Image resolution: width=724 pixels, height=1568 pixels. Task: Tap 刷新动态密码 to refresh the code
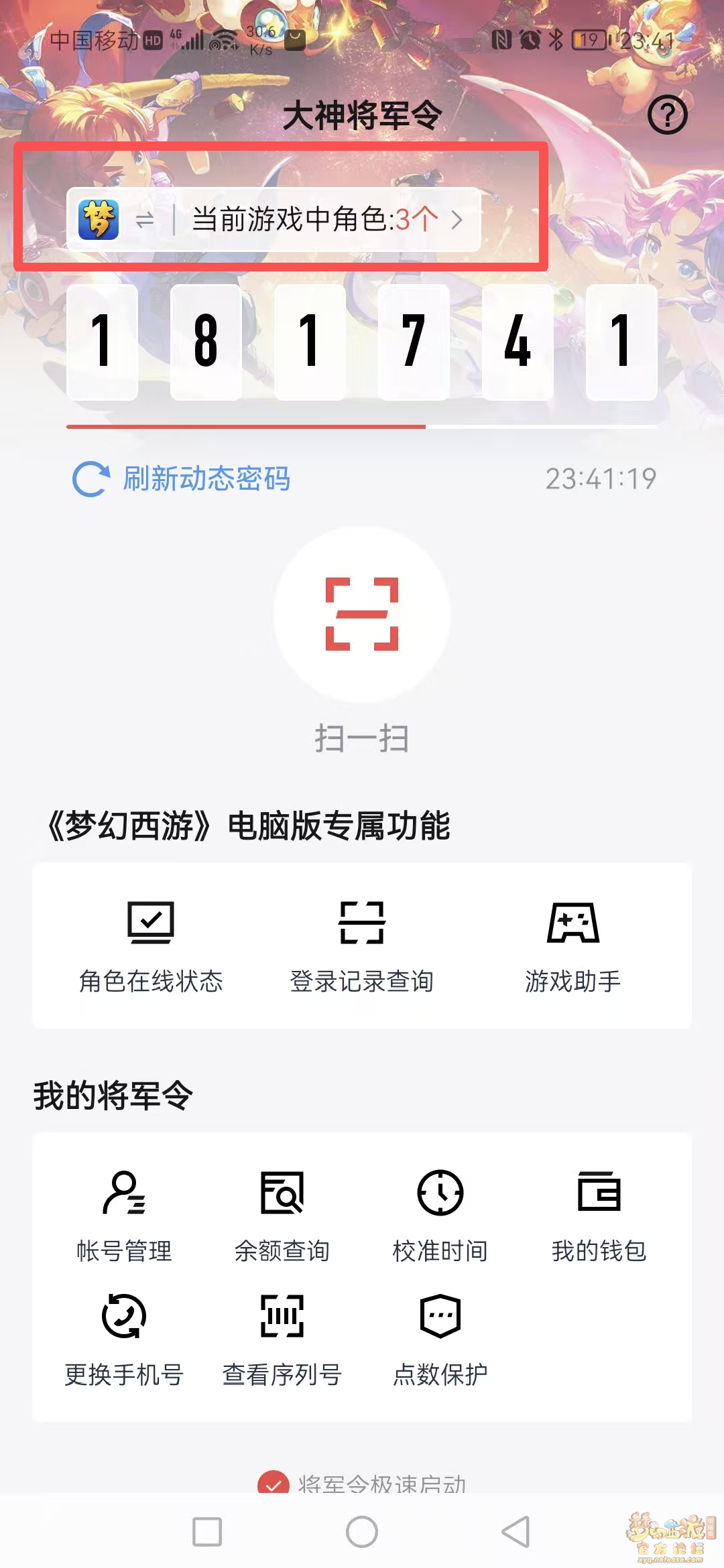[x=181, y=479]
